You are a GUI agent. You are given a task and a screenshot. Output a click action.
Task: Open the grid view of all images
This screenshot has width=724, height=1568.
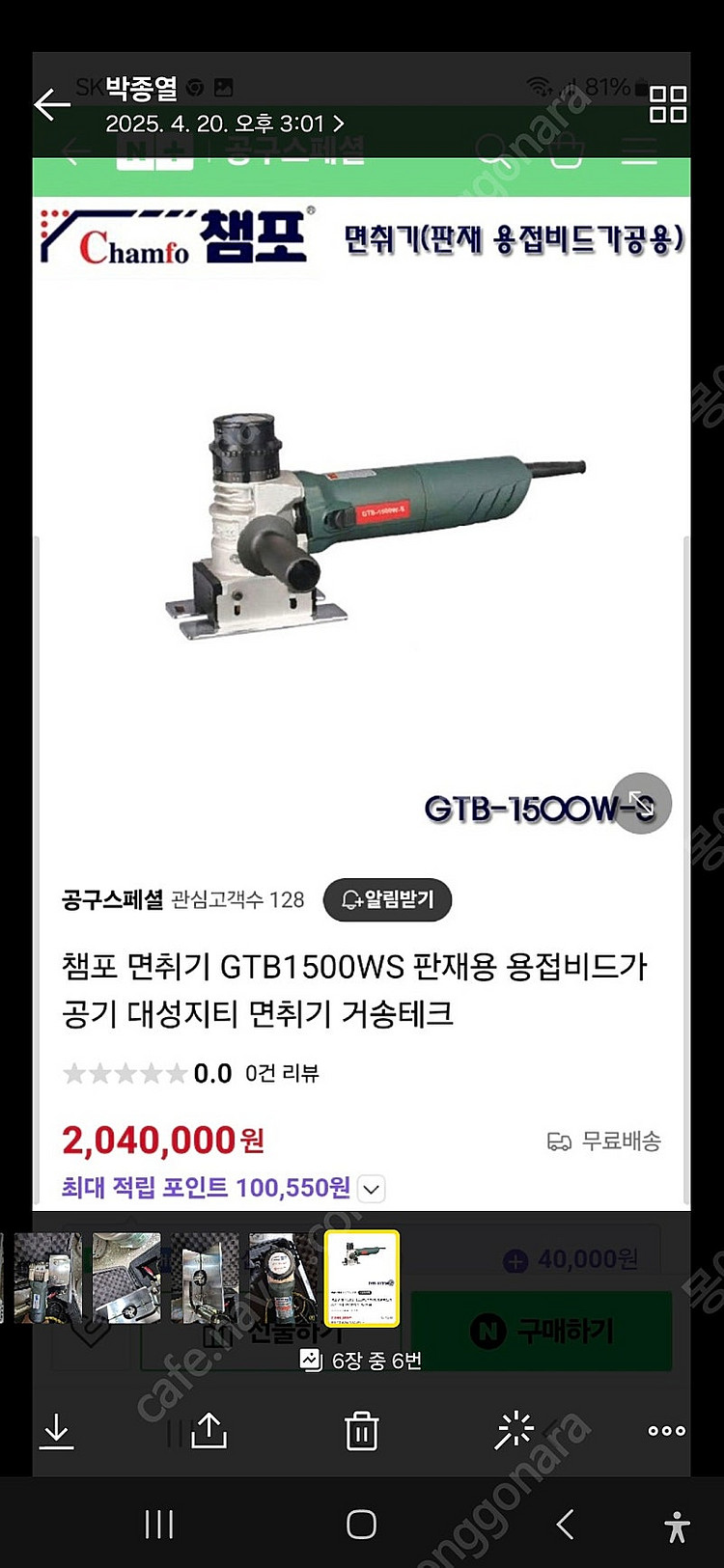click(x=667, y=104)
